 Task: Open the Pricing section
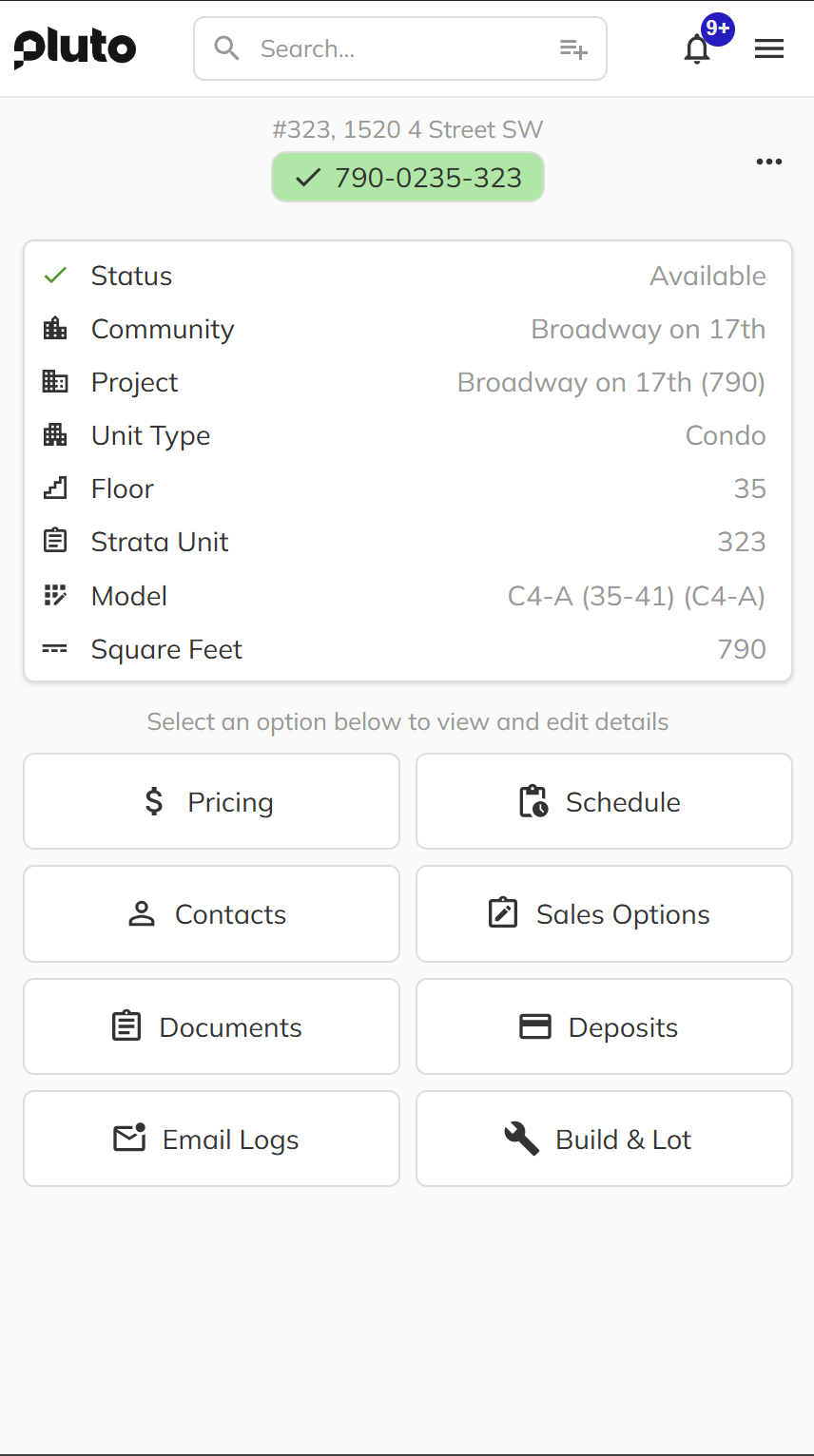(211, 801)
